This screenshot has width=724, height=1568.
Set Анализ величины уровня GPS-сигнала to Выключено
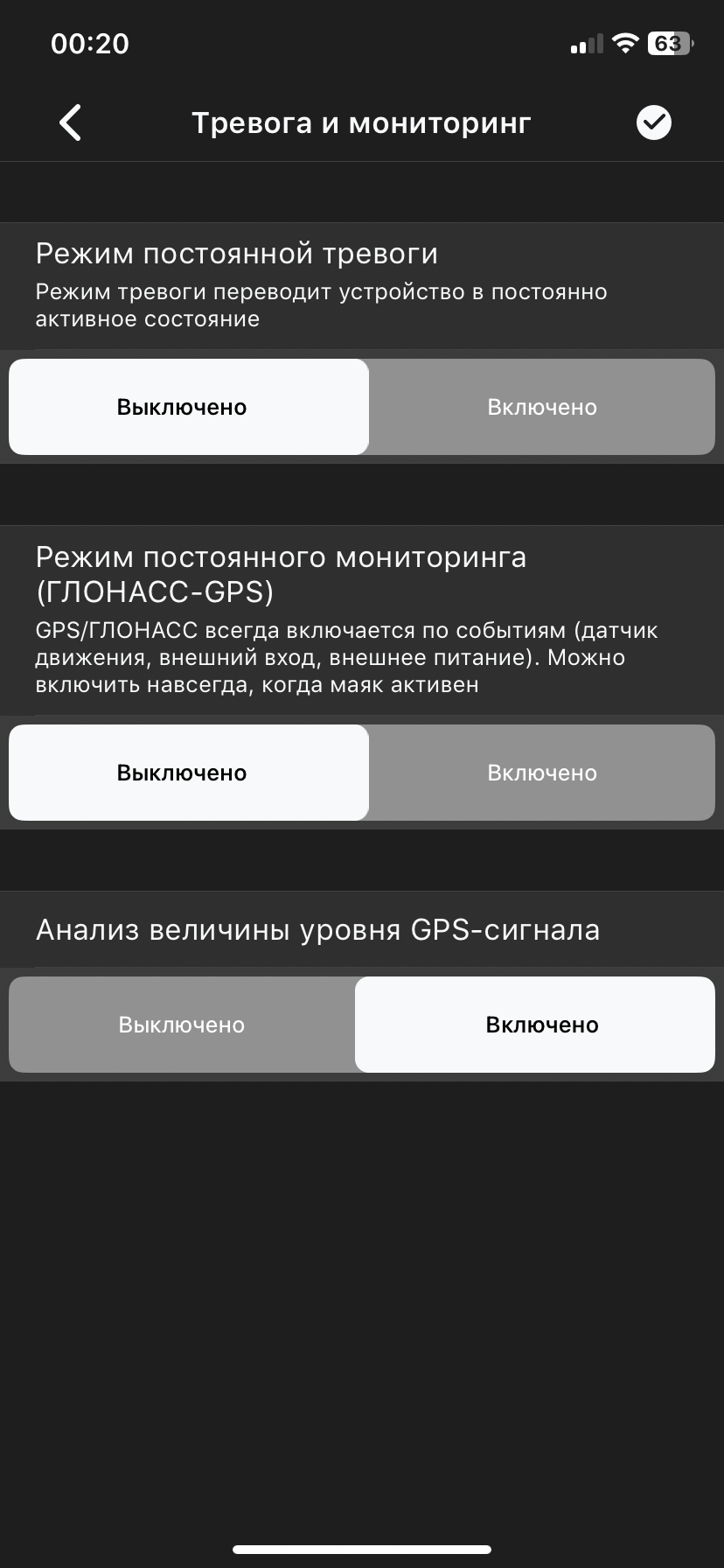pyautogui.click(x=182, y=1025)
